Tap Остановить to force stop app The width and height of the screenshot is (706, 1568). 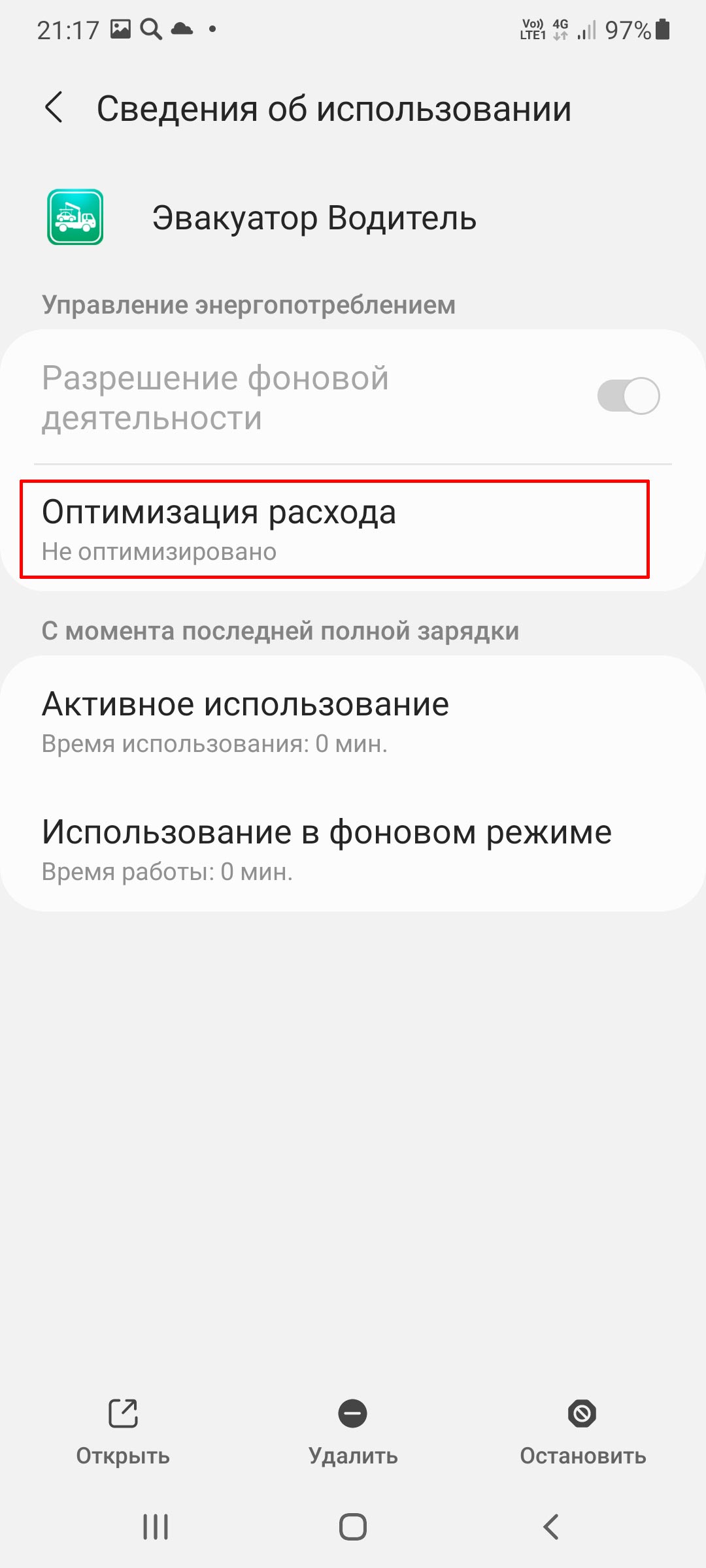pyautogui.click(x=582, y=1432)
